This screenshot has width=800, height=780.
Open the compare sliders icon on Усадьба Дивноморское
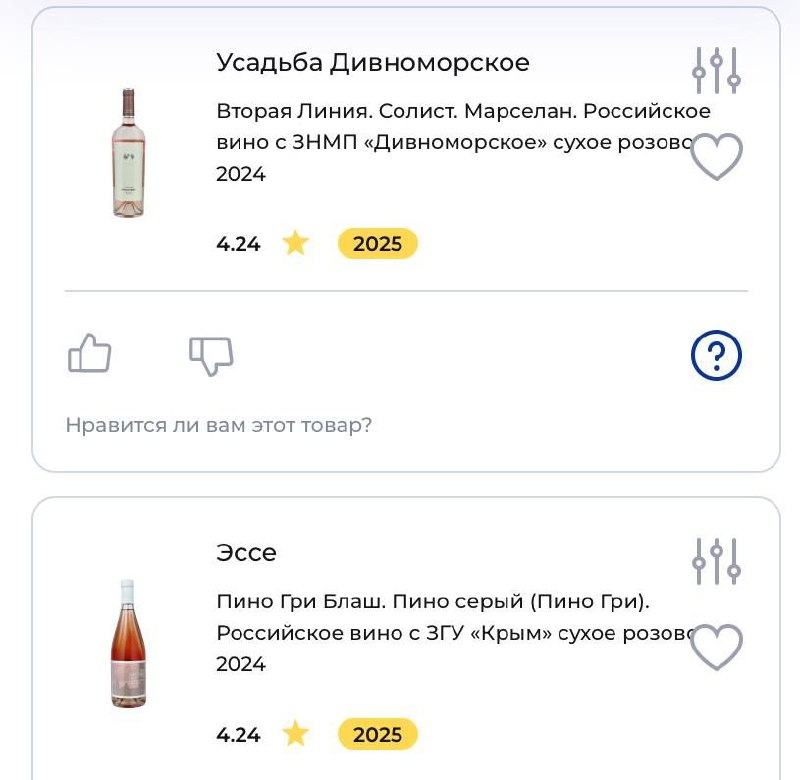point(716,70)
